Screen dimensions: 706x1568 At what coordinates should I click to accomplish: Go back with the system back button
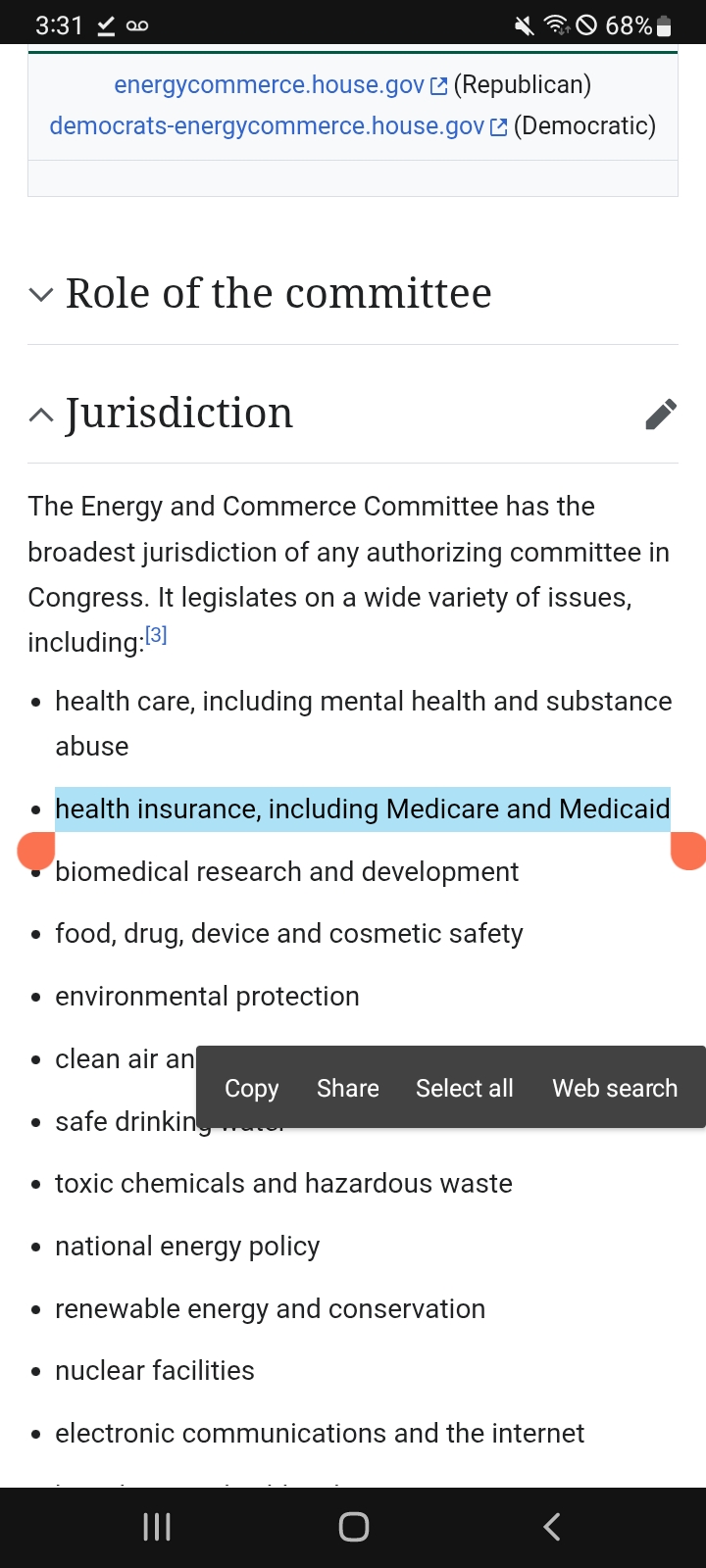[x=552, y=1526]
